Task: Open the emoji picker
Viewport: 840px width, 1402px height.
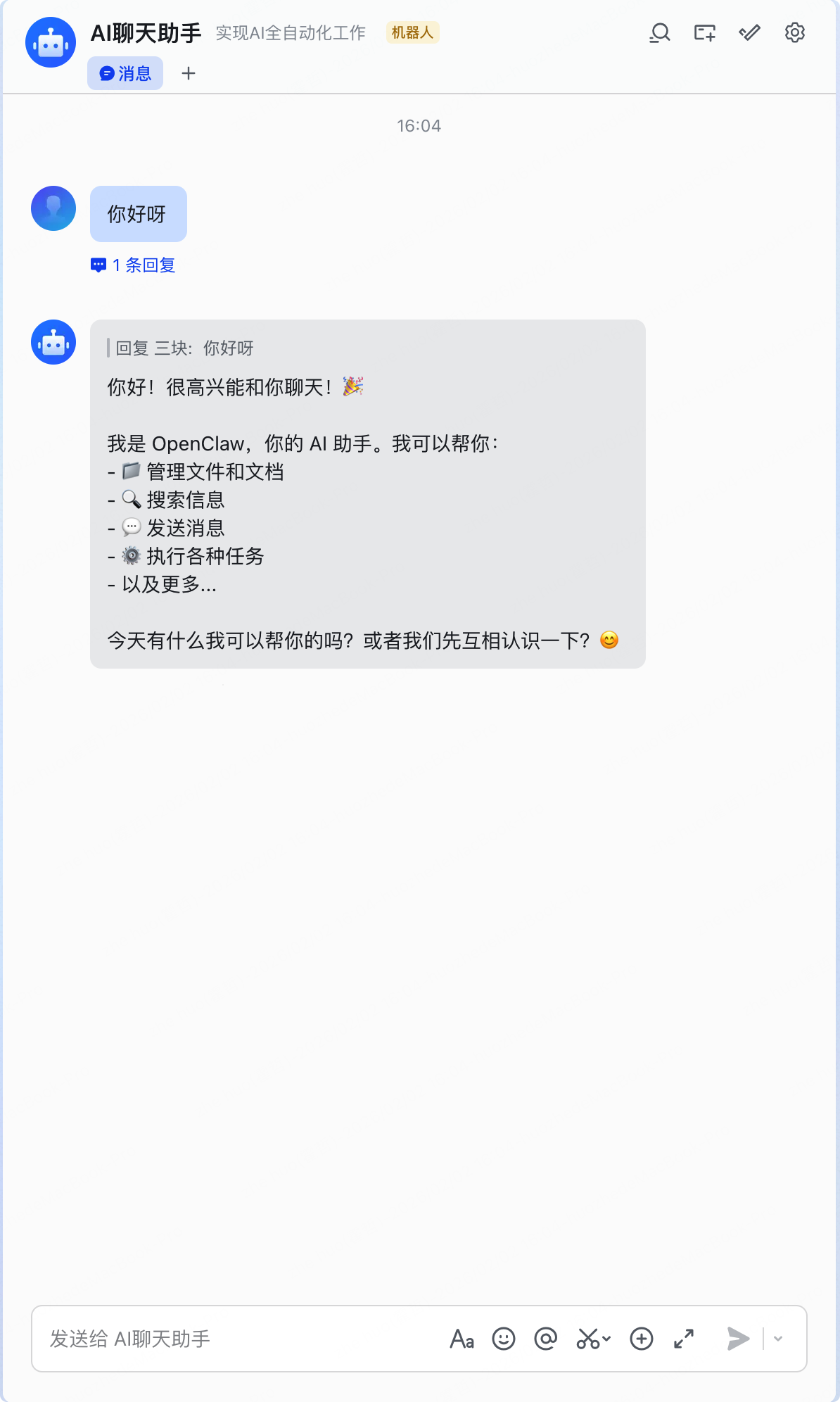Action: coord(502,1339)
